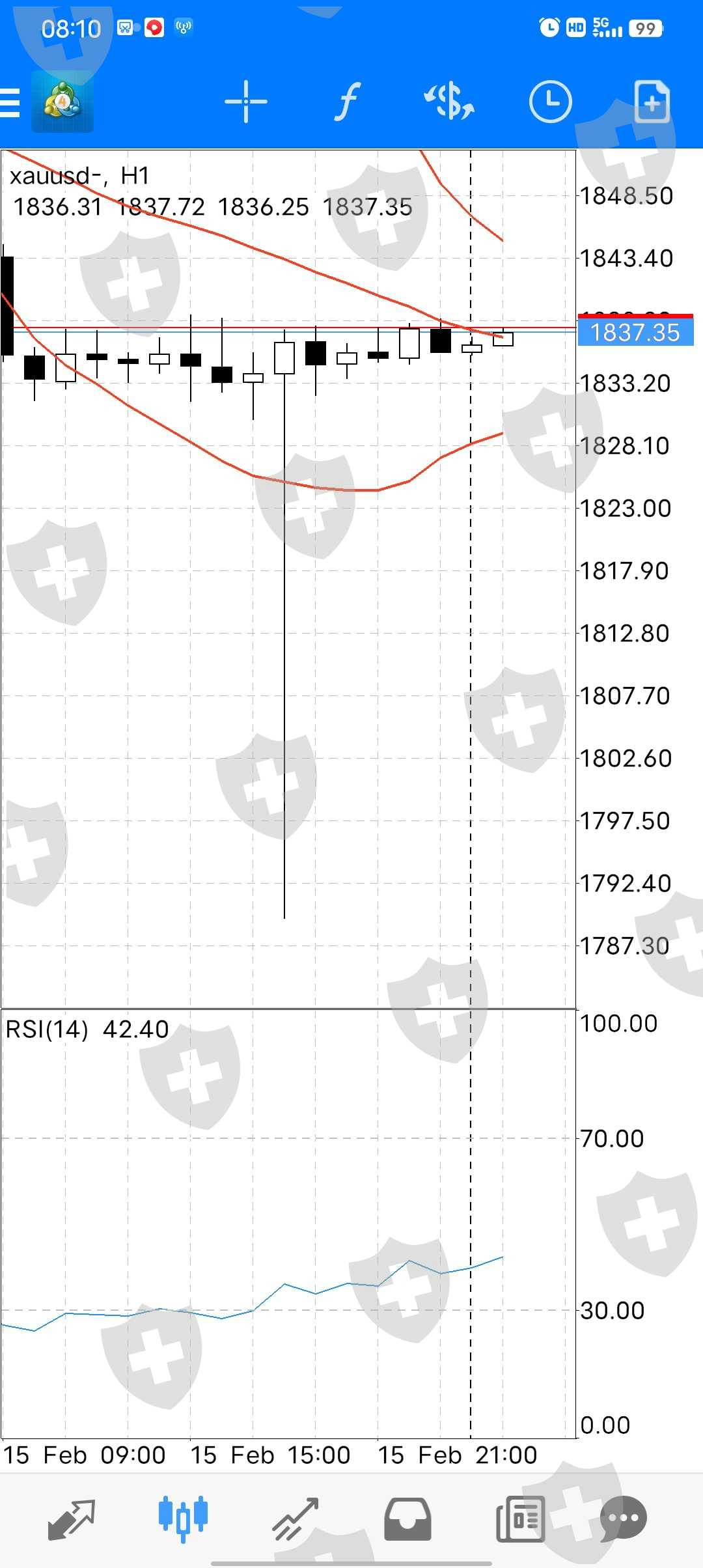The width and height of the screenshot is (703, 1568).
Task: Open the hamburger side menu
Action: tap(9, 102)
